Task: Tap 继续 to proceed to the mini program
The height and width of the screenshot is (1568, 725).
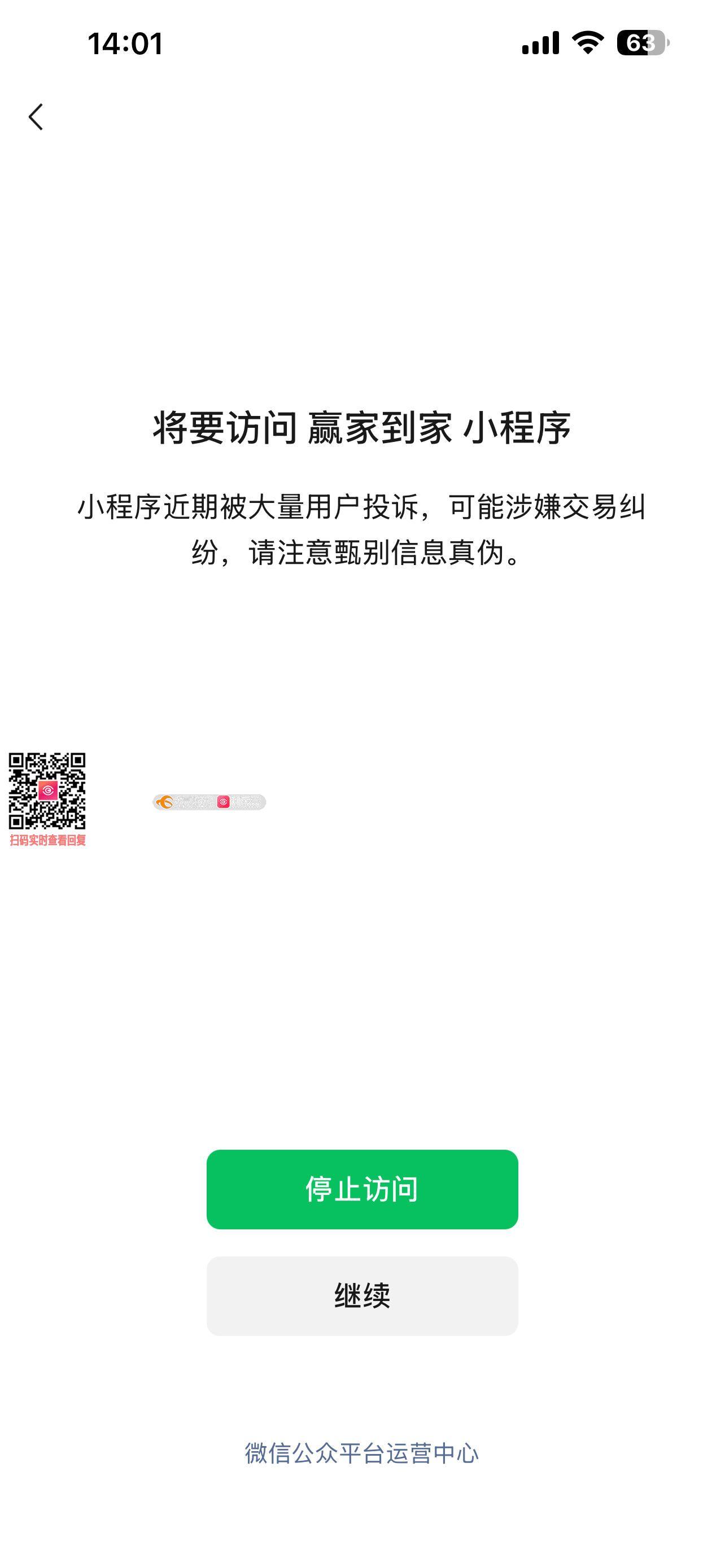Action: pyautogui.click(x=362, y=1295)
